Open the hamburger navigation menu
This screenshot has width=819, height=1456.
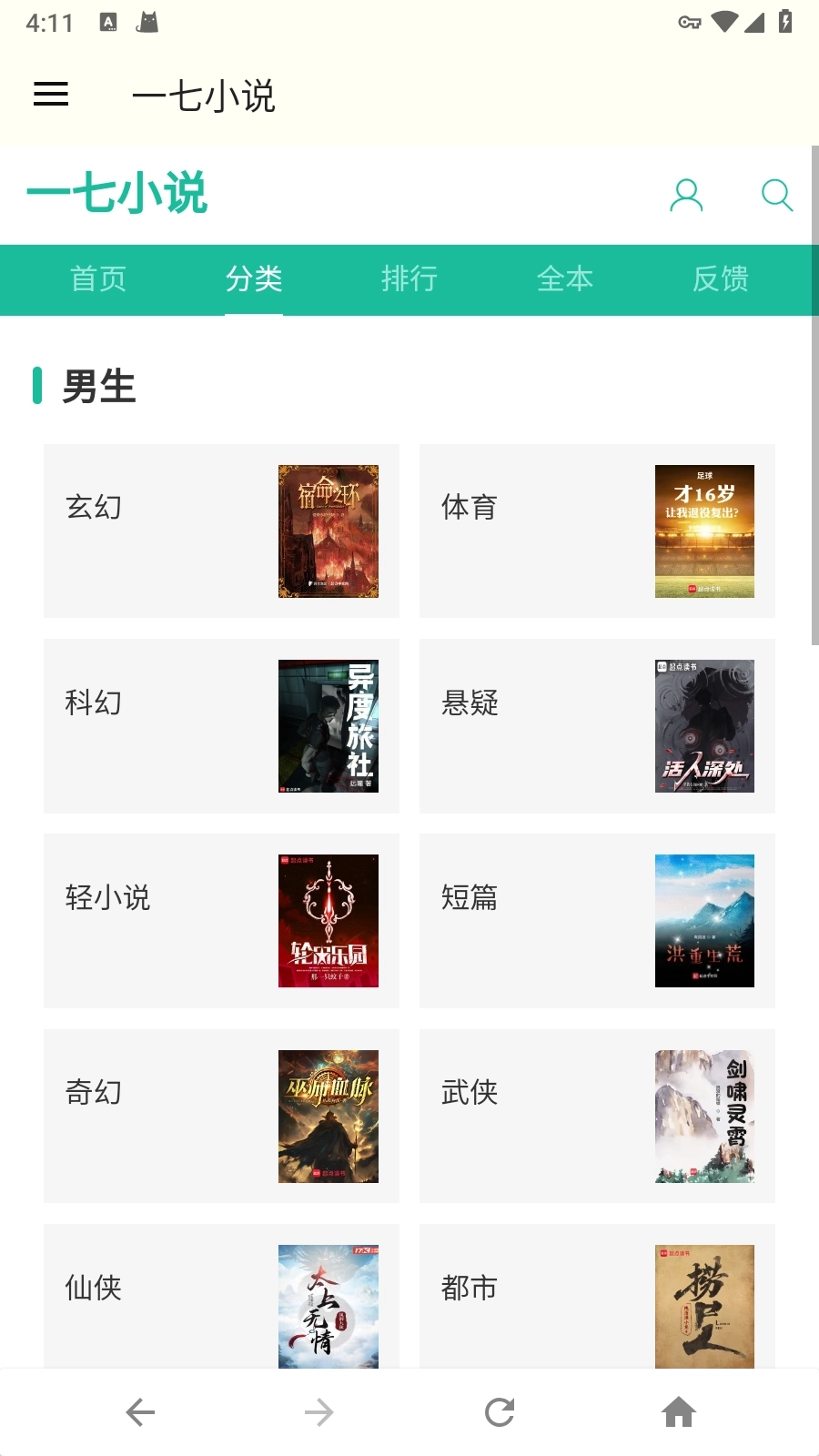pos(50,95)
